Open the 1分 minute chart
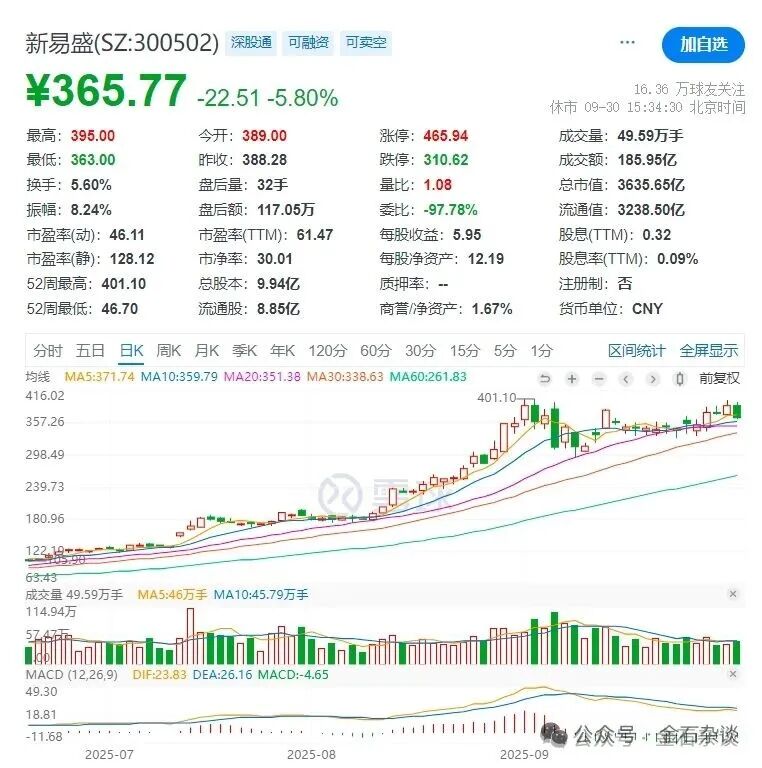 coord(541,351)
